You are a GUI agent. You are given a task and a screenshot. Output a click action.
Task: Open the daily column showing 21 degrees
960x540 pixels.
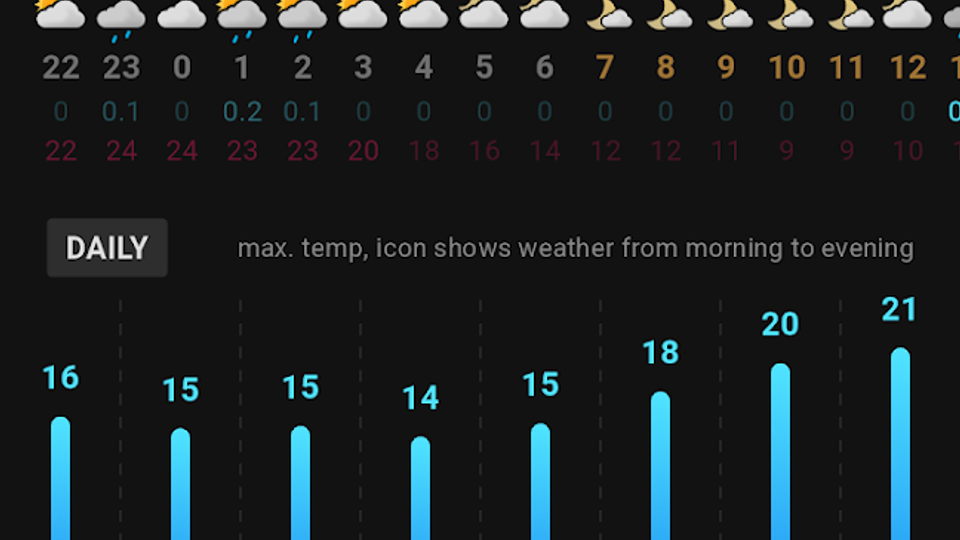900,440
